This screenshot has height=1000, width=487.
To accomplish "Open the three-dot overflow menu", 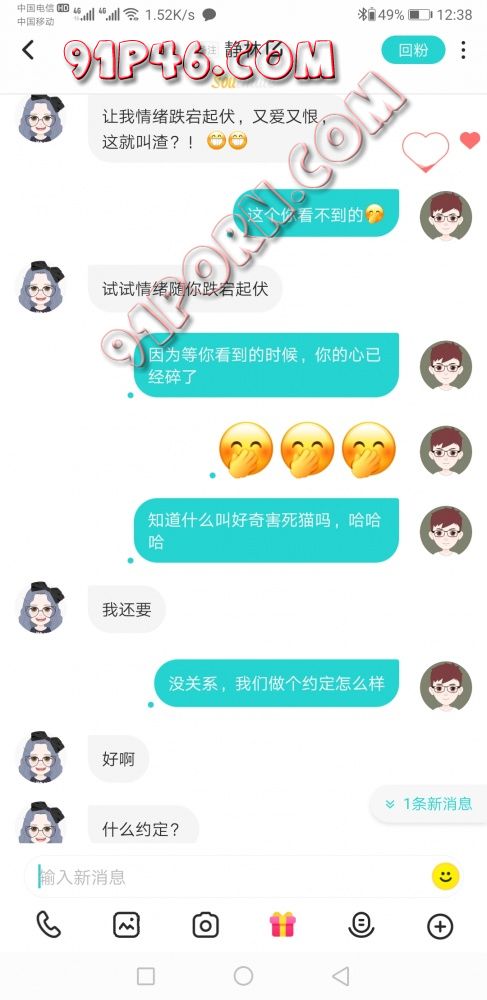I will coord(463,50).
